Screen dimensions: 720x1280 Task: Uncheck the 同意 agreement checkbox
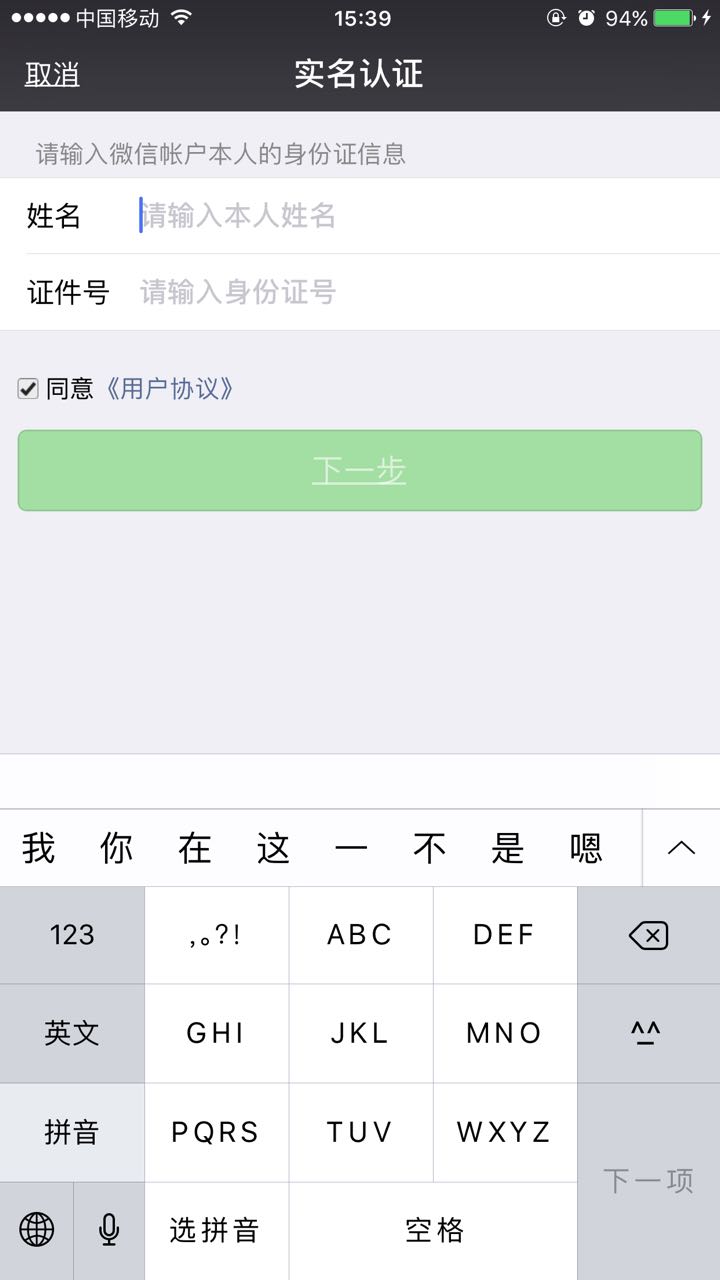click(x=28, y=389)
